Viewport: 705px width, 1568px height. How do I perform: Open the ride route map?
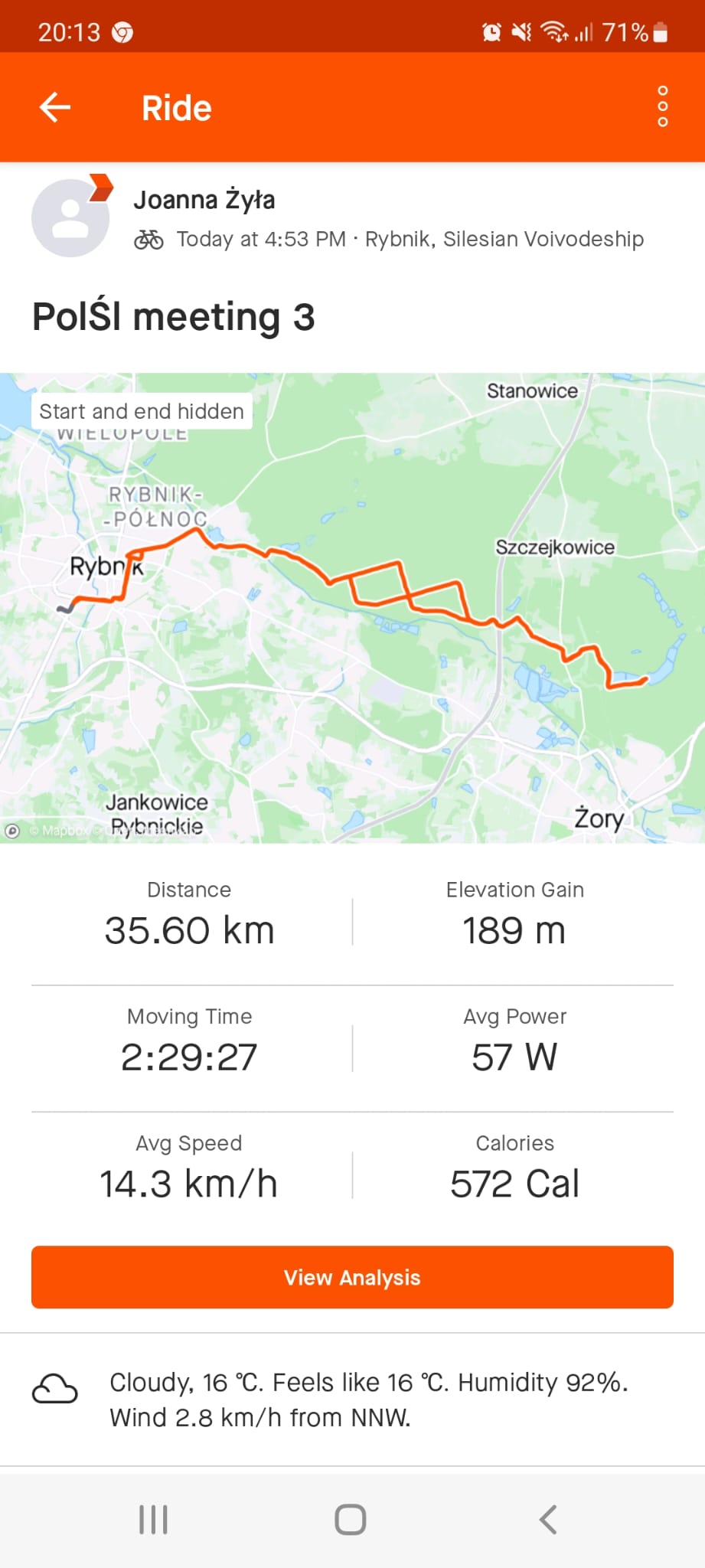(352, 608)
